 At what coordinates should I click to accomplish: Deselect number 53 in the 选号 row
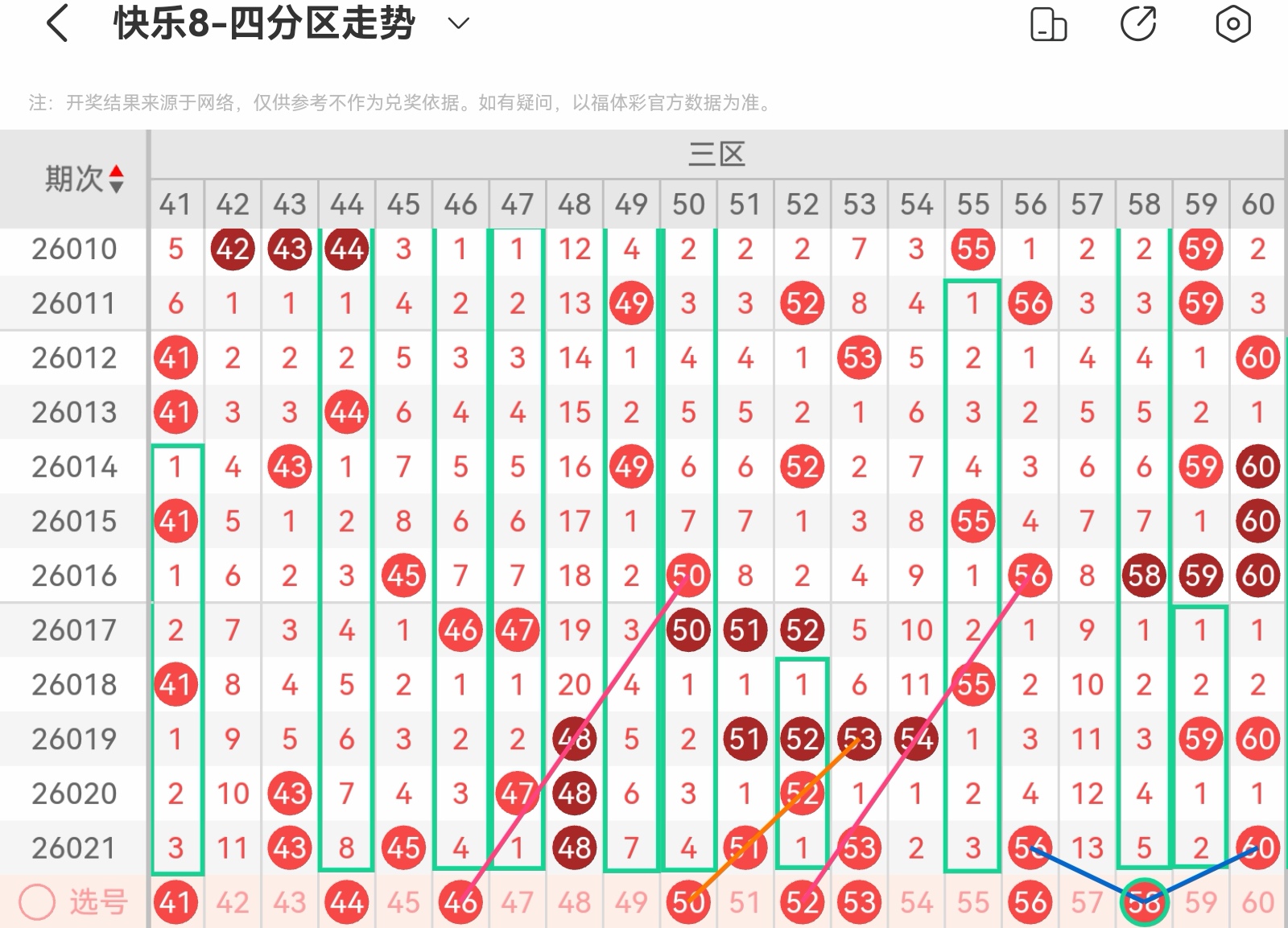(x=859, y=902)
